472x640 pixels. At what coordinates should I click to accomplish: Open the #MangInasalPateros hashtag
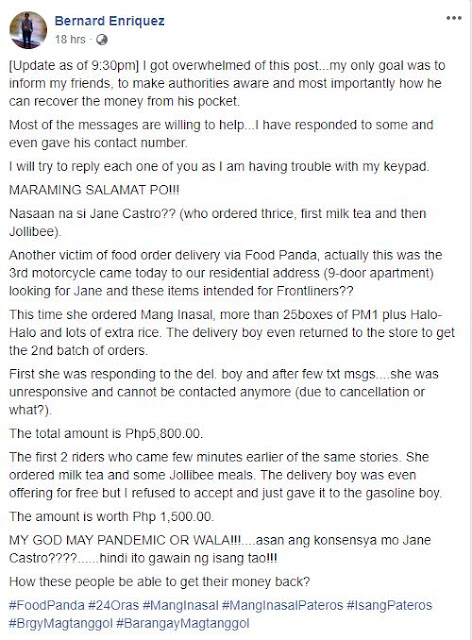[282, 605]
